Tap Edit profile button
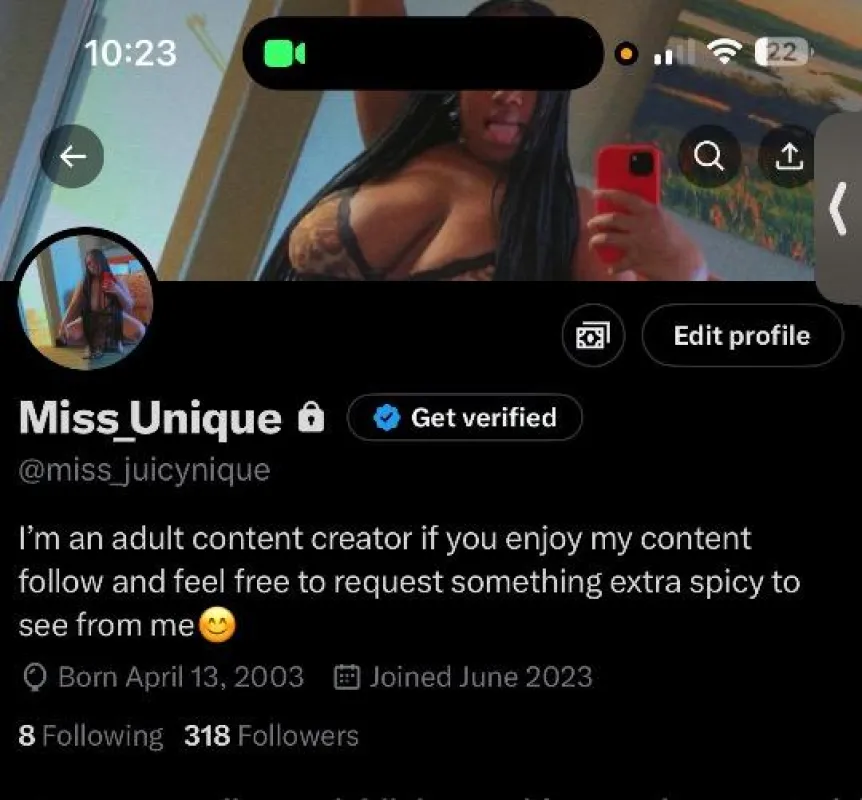The image size is (862, 800). 742,335
